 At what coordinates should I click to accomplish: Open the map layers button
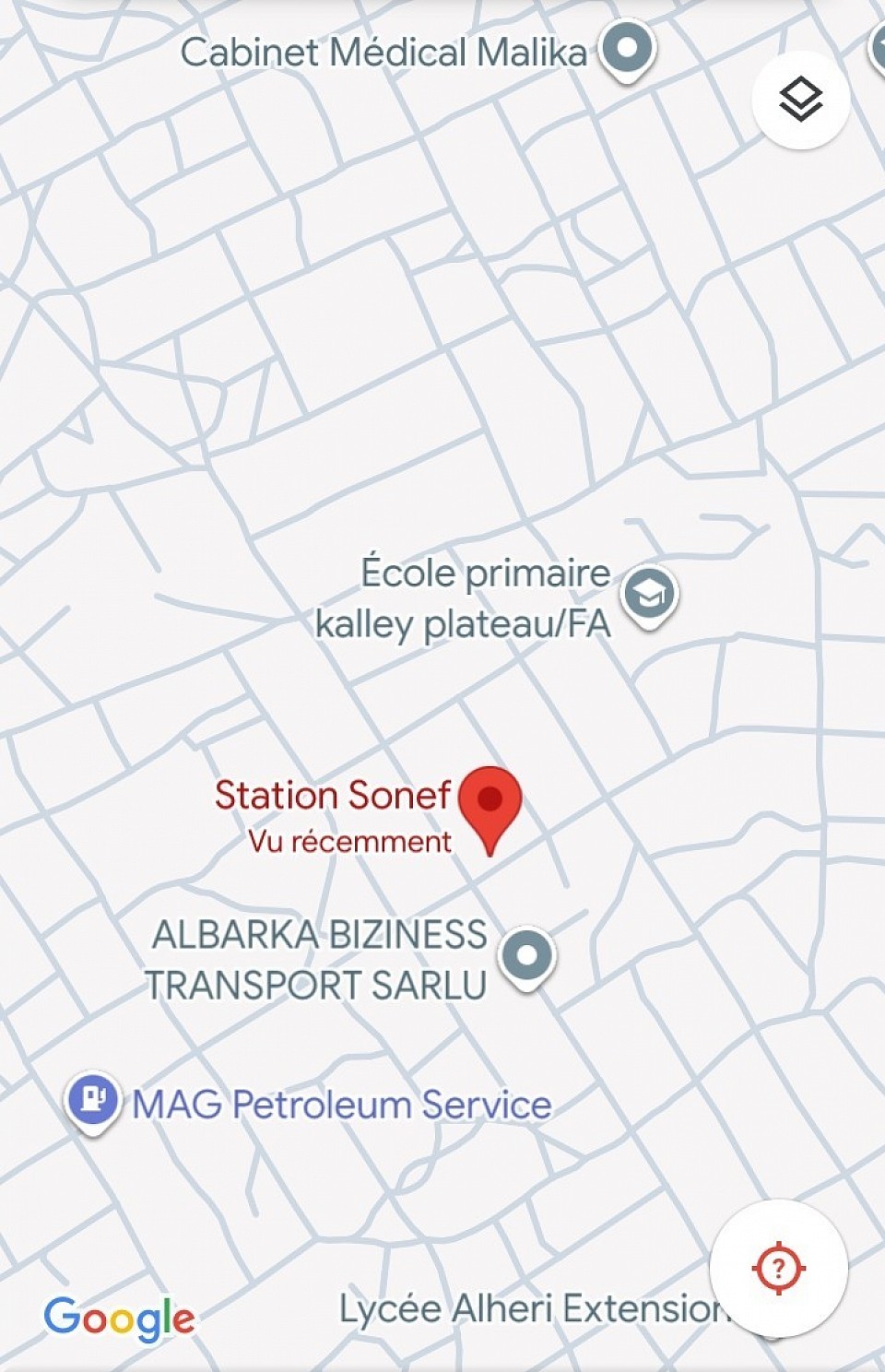(800, 99)
